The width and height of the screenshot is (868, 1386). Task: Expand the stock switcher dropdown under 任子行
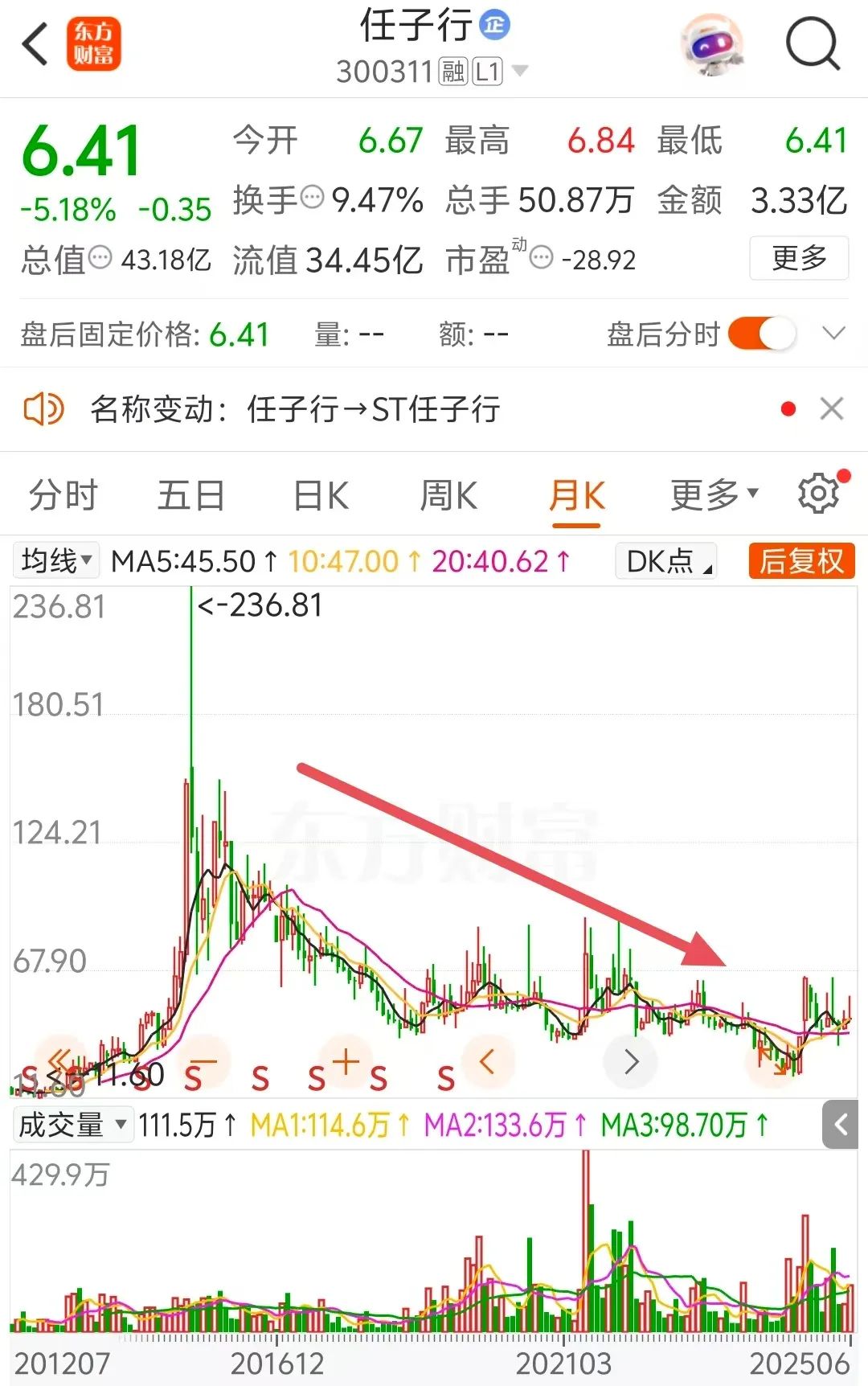pyautogui.click(x=521, y=71)
